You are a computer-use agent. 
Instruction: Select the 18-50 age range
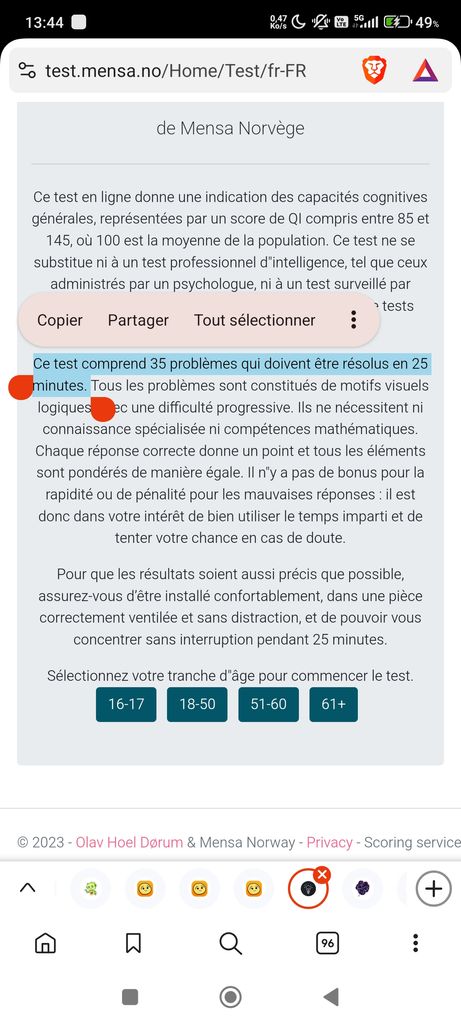point(197,705)
